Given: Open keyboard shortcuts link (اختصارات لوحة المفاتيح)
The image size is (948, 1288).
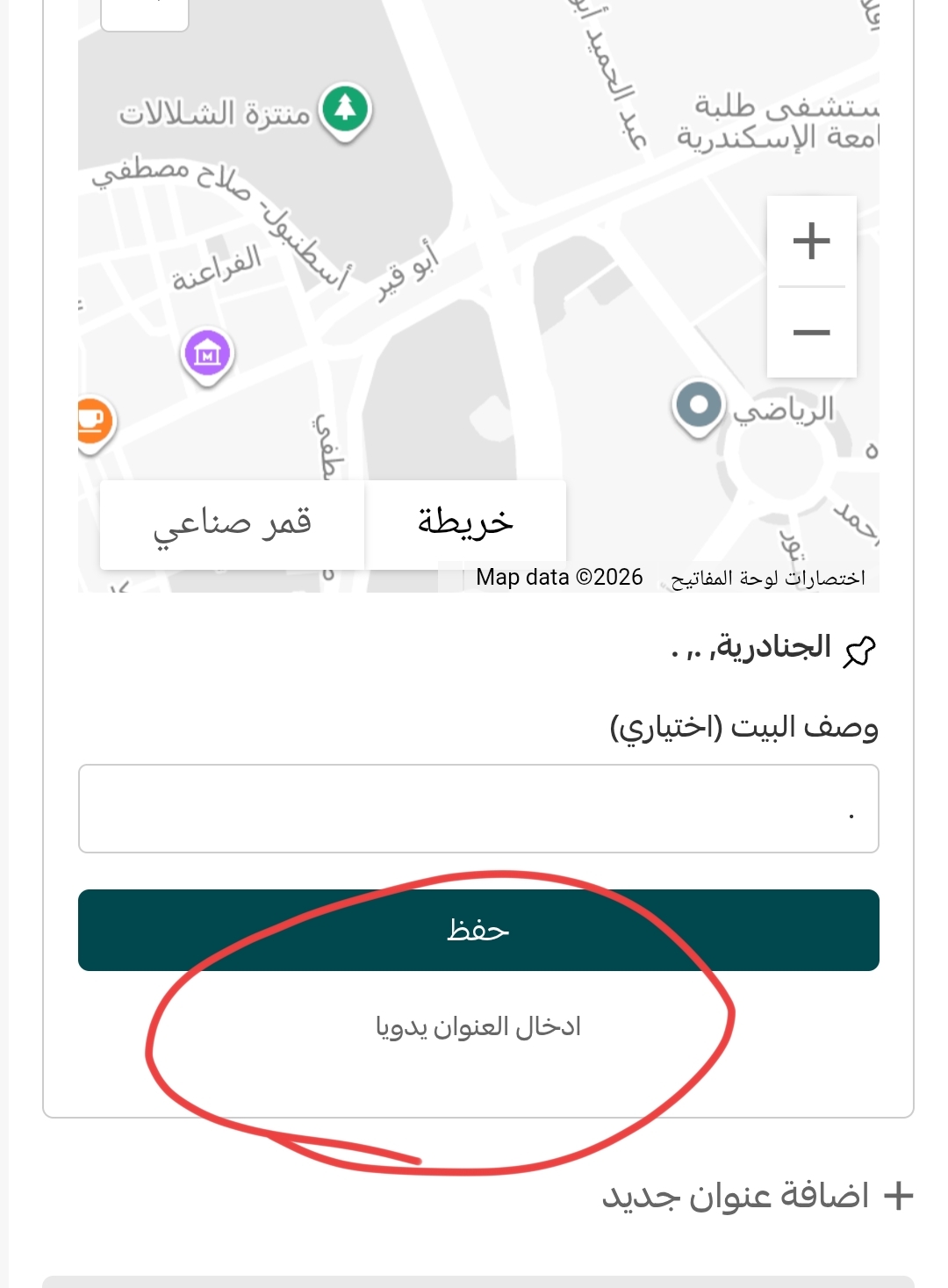Looking at the screenshot, I should pos(768,578).
